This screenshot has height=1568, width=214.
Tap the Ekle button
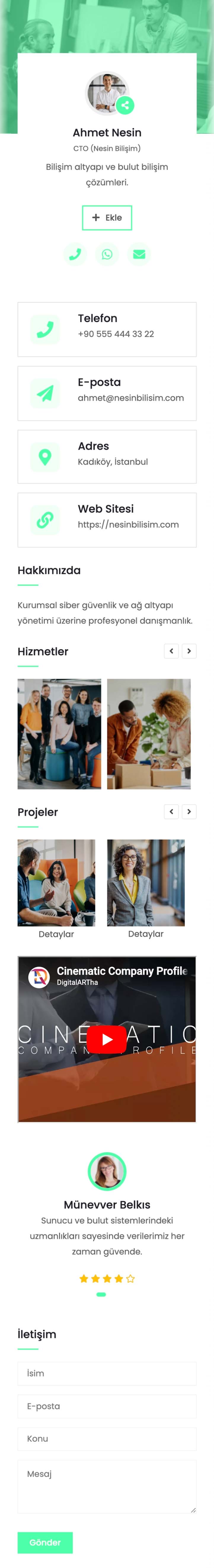(x=107, y=217)
